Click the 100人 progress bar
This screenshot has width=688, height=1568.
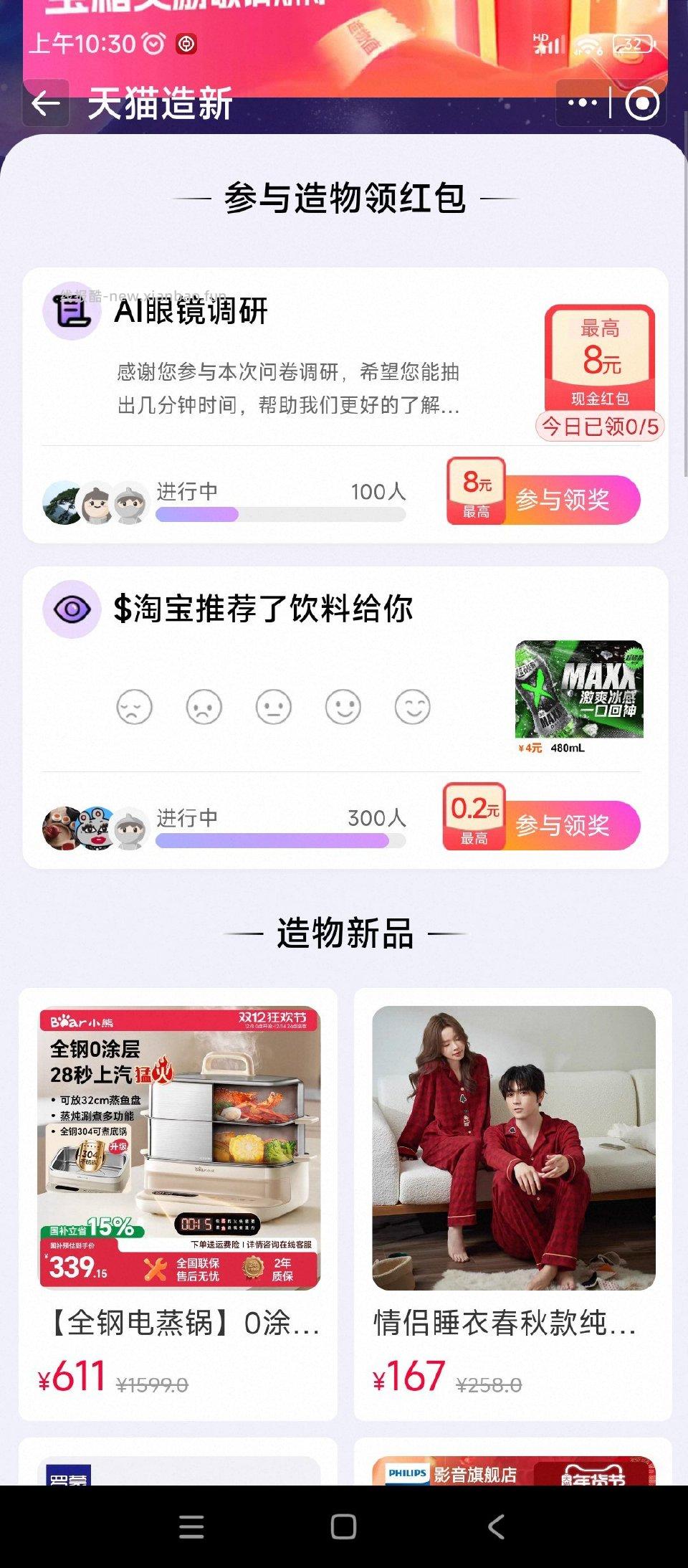click(x=279, y=515)
